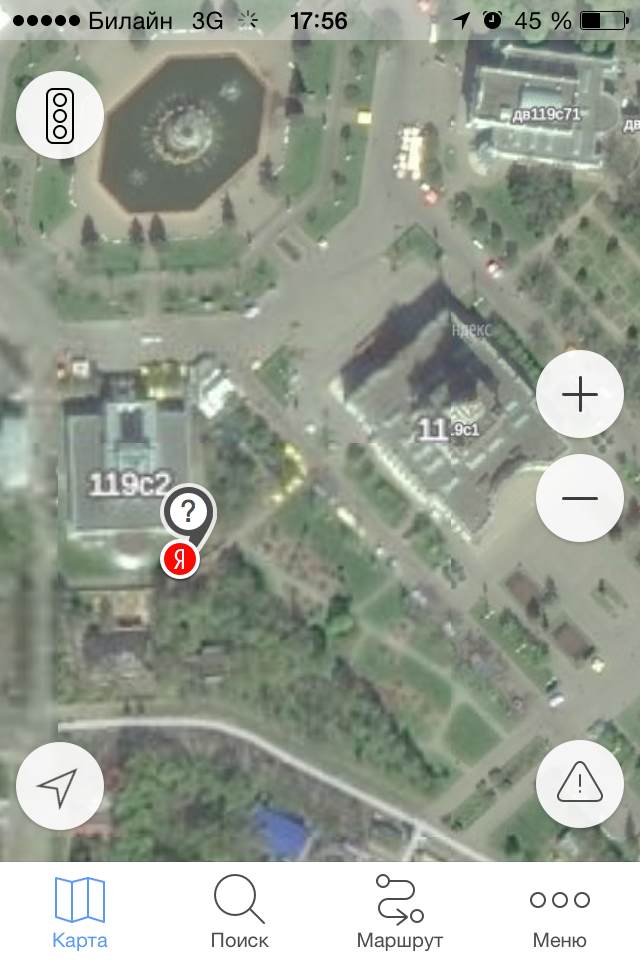
Task: Open the Меню tab
Action: (560, 912)
